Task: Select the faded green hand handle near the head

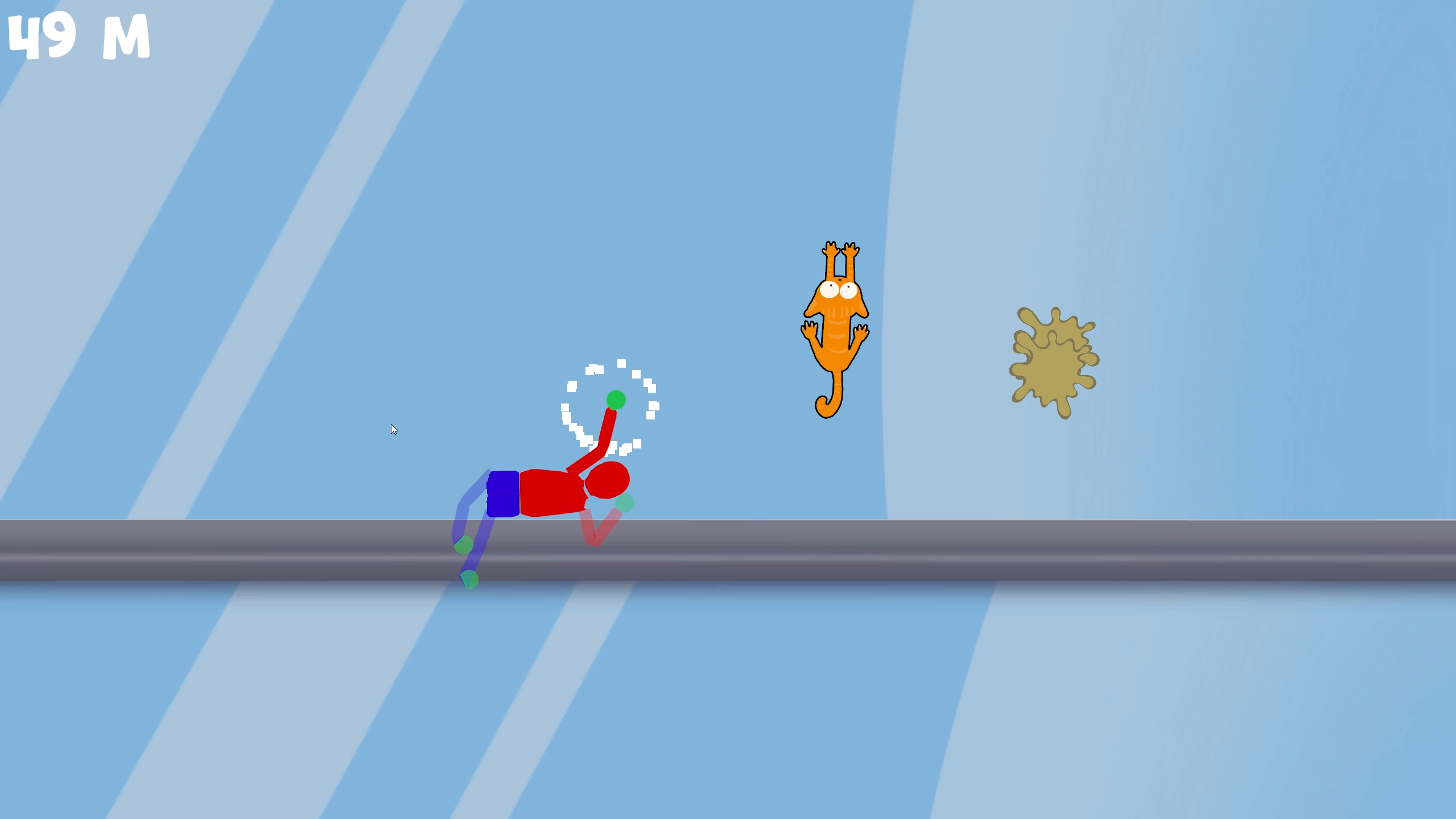Action: click(625, 503)
